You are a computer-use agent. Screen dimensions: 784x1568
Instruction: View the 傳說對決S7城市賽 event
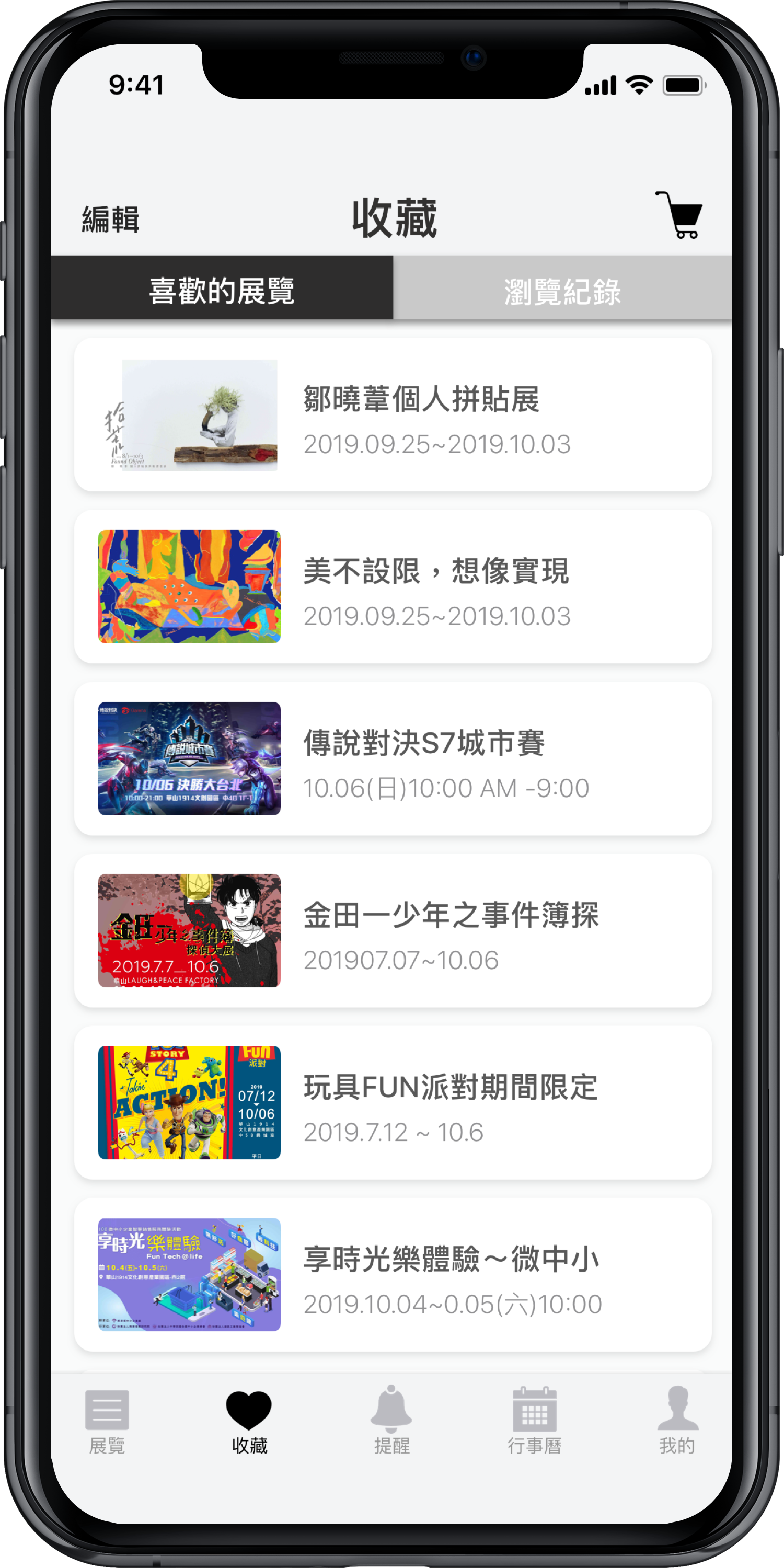[393, 759]
